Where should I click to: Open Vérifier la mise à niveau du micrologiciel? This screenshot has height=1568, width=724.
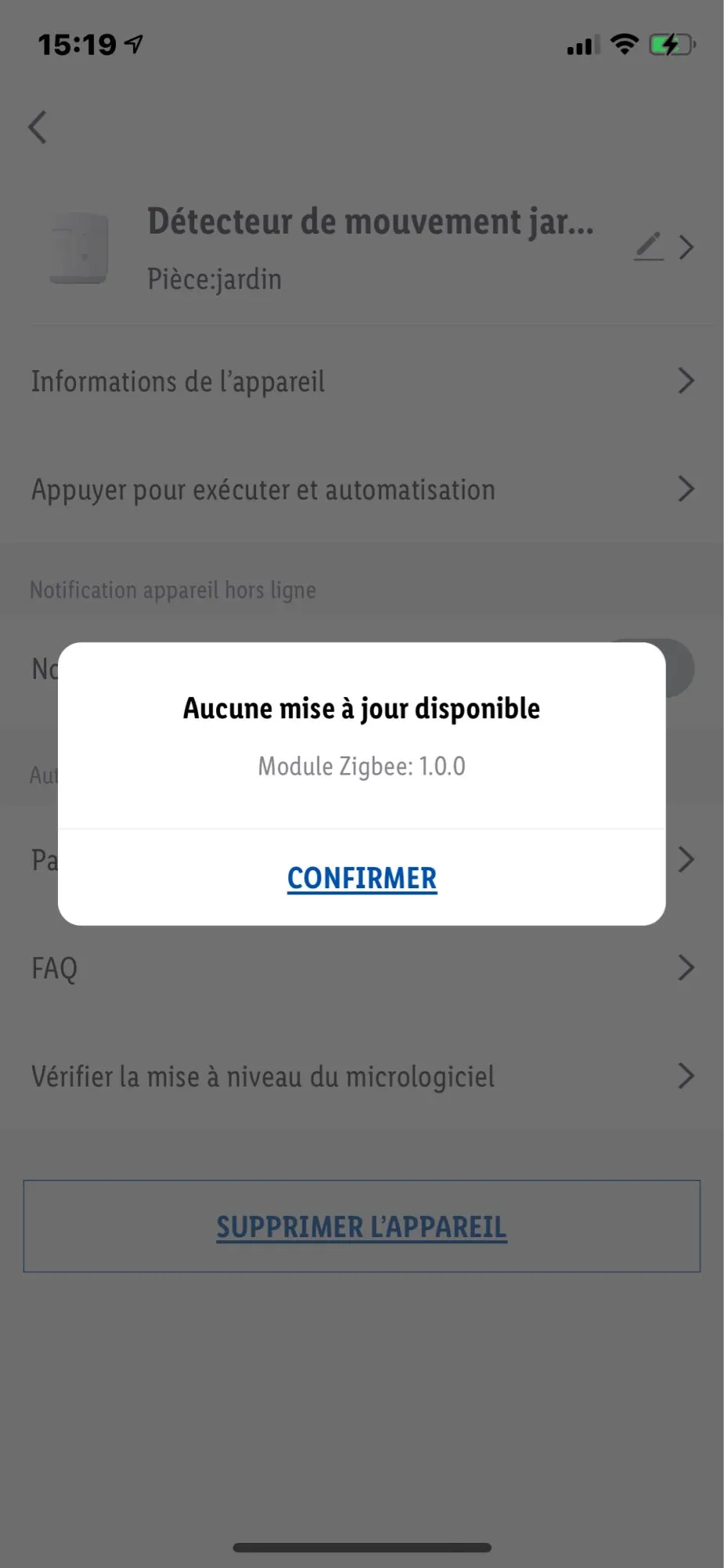(x=361, y=1076)
